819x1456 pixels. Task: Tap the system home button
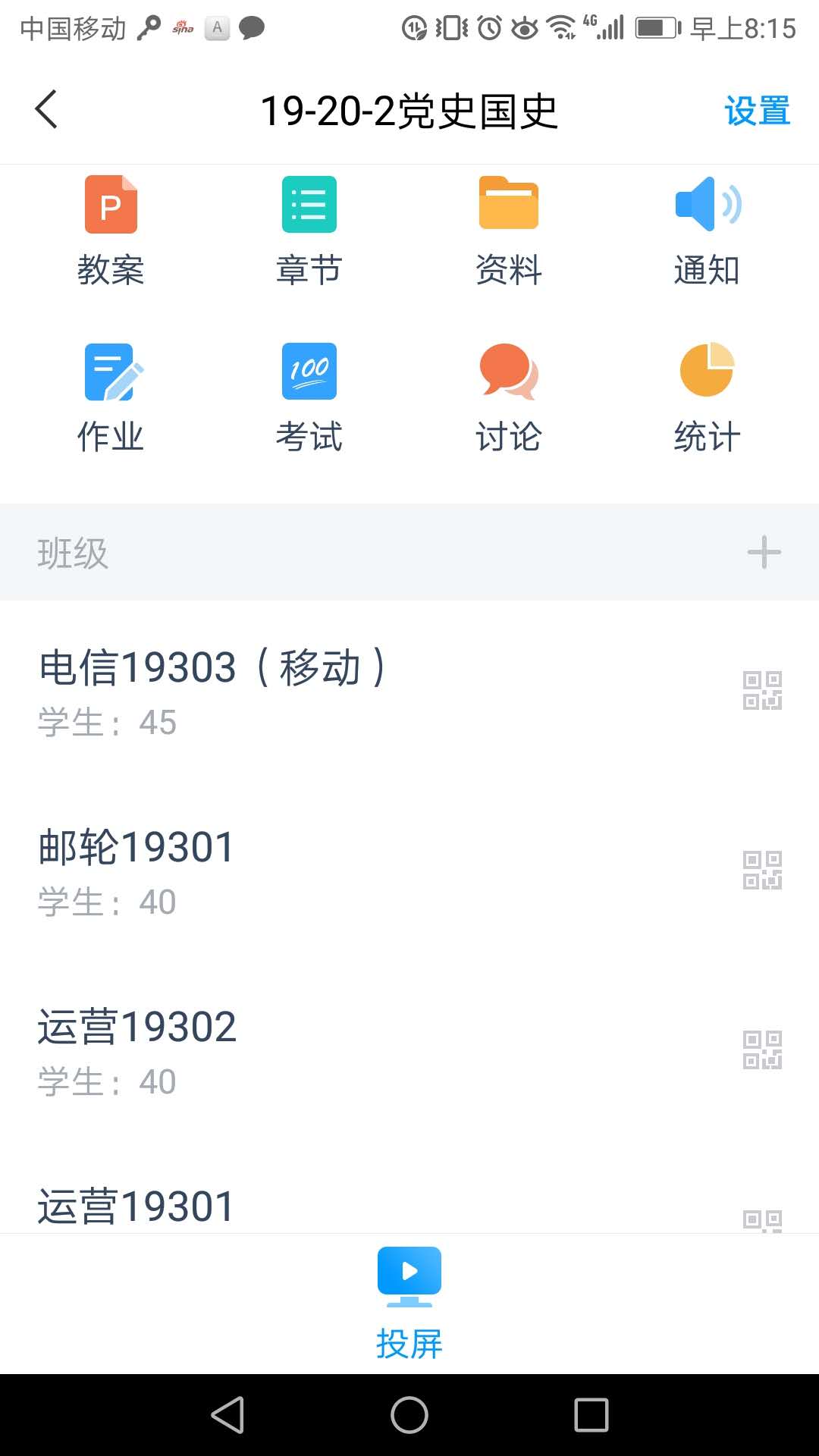(409, 1415)
